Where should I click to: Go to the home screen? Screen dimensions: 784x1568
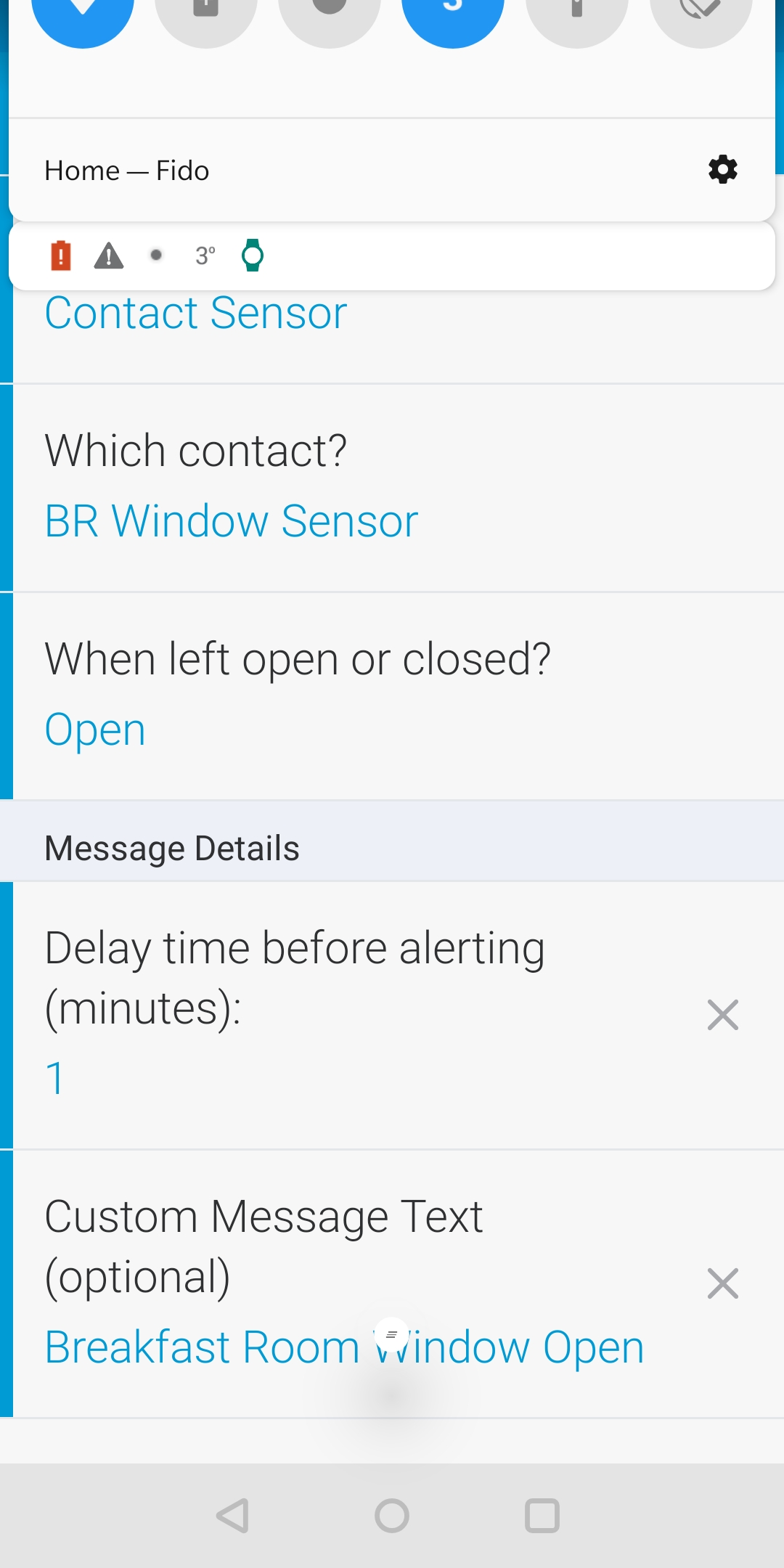(x=392, y=1516)
